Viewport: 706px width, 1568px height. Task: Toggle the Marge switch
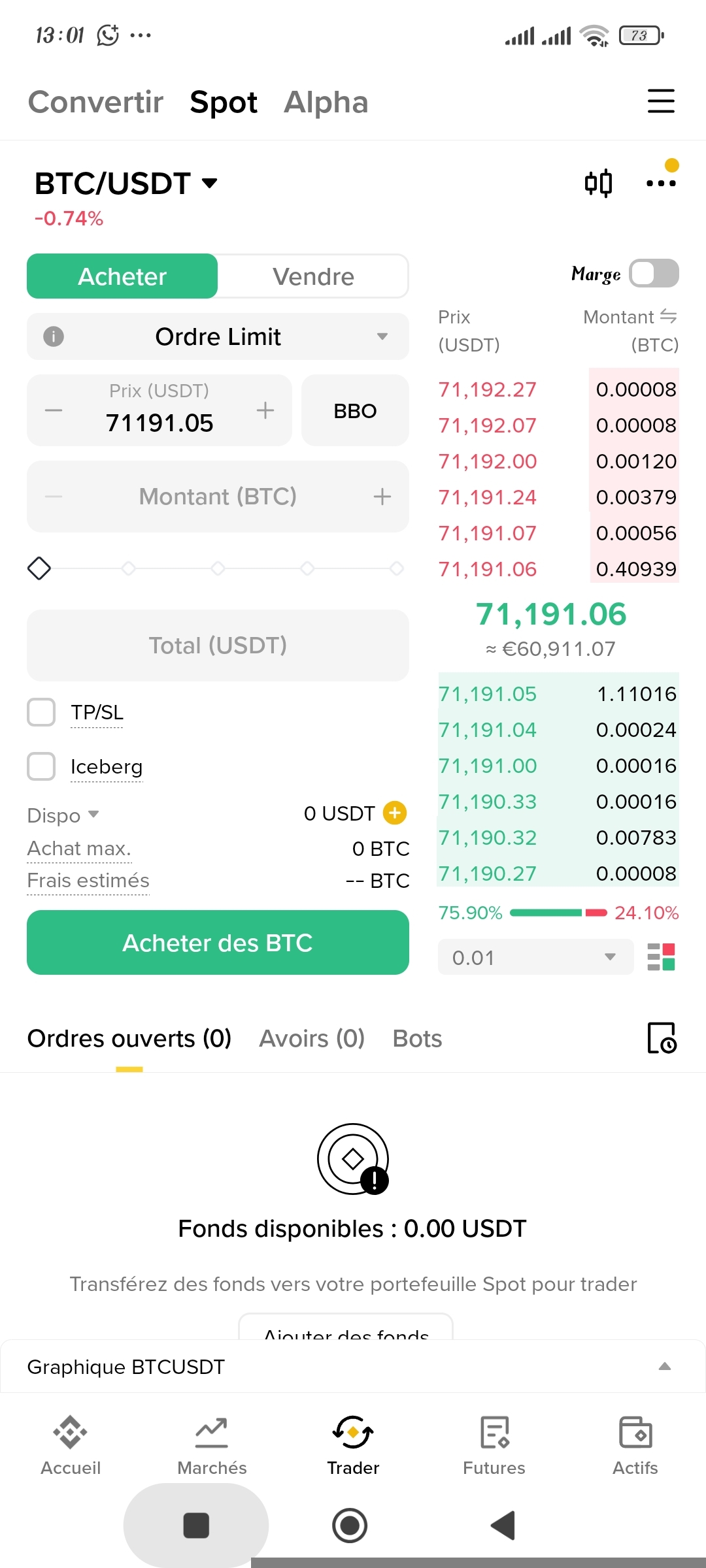(x=653, y=273)
